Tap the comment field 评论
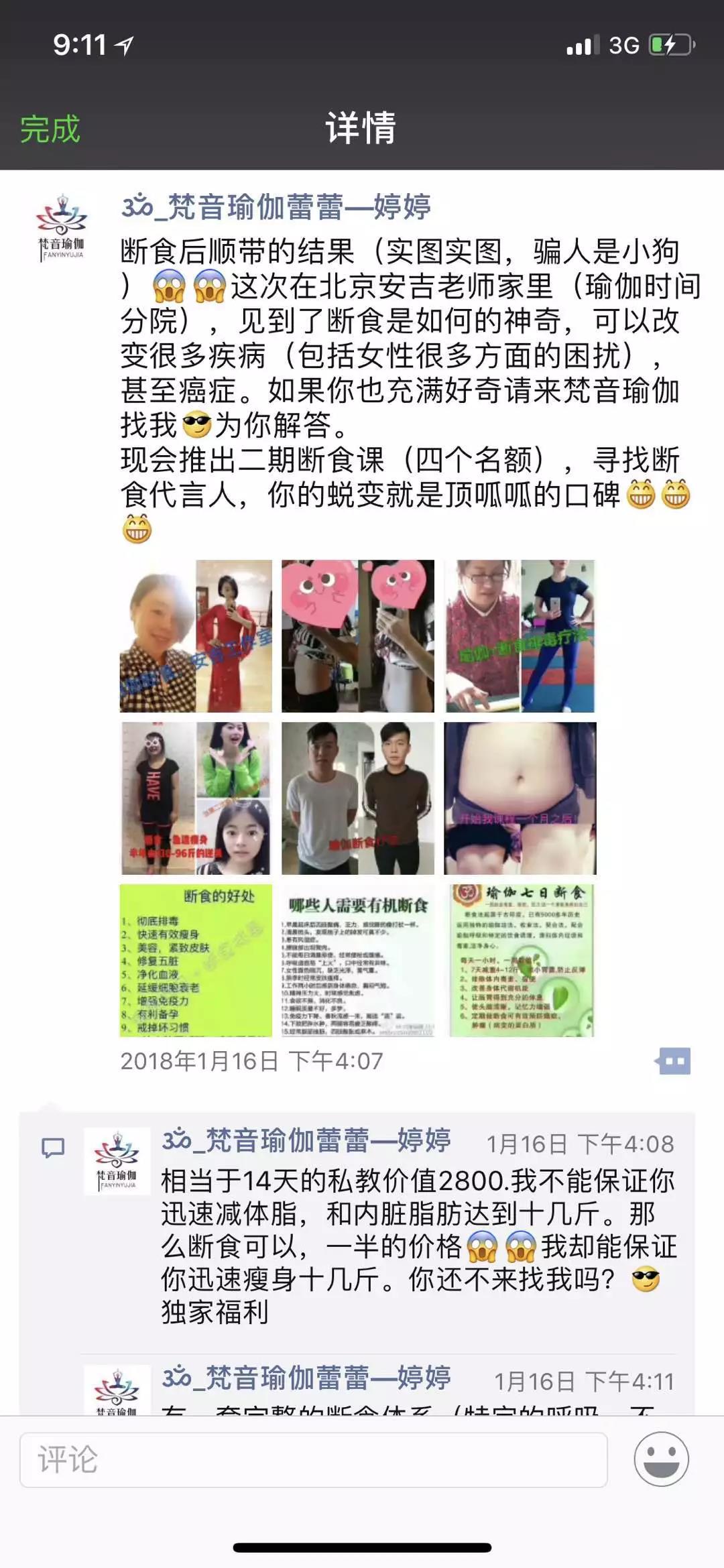 pos(313,1459)
